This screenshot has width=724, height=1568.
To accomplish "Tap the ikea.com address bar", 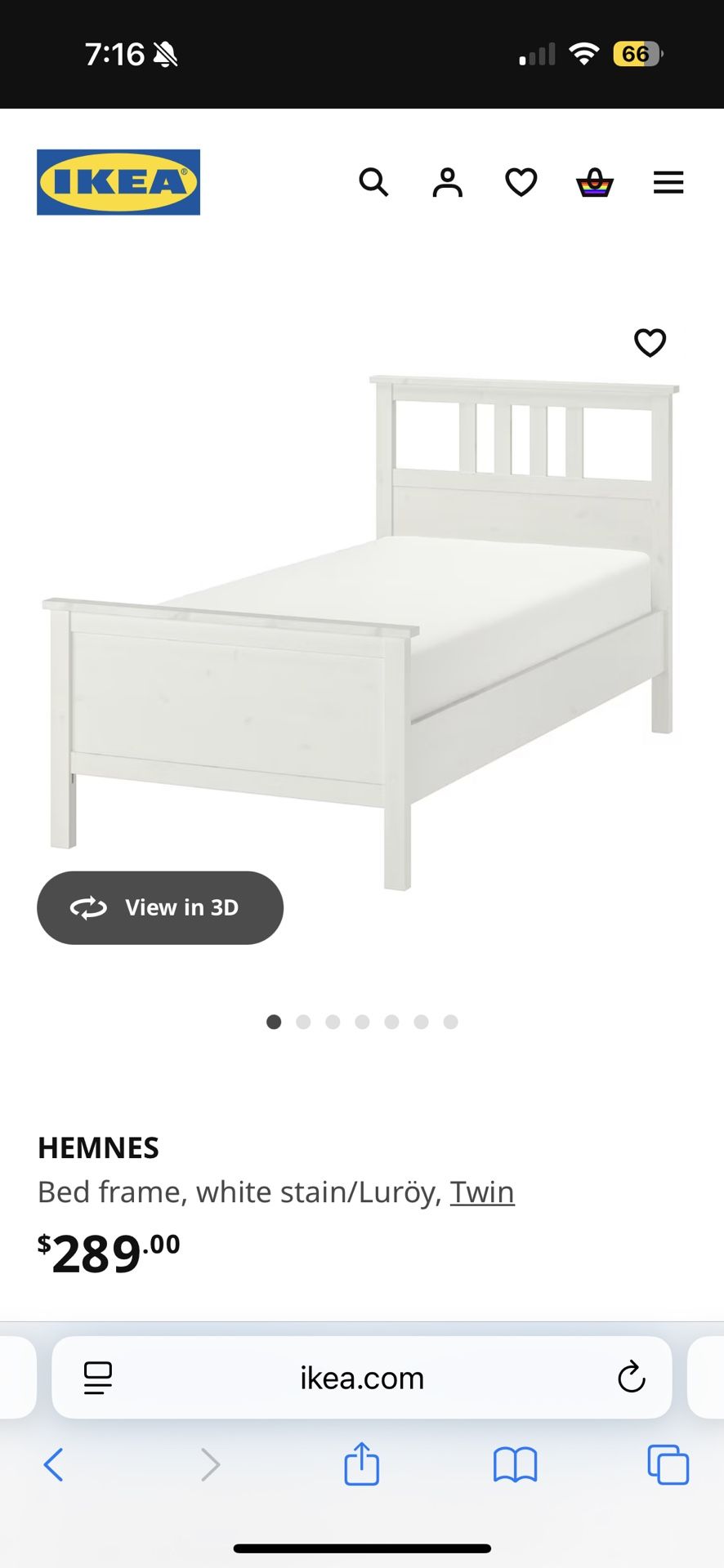I will point(362,1379).
